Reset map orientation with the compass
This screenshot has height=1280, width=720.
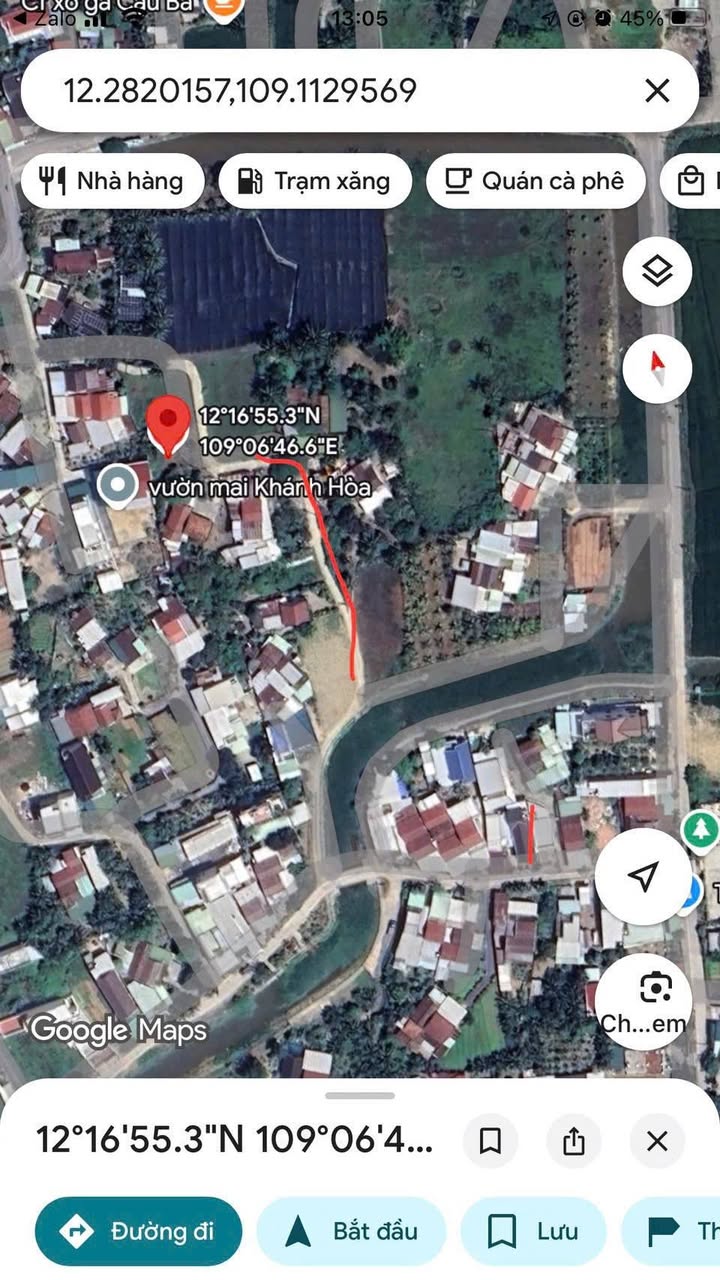657,368
